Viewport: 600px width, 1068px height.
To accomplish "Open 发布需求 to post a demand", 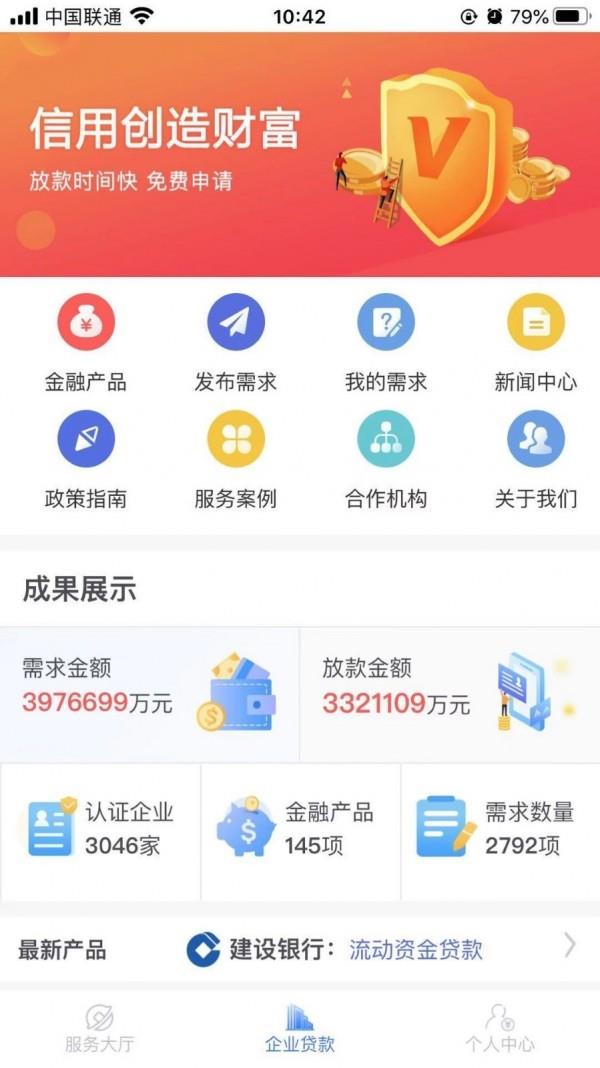I will (236, 325).
